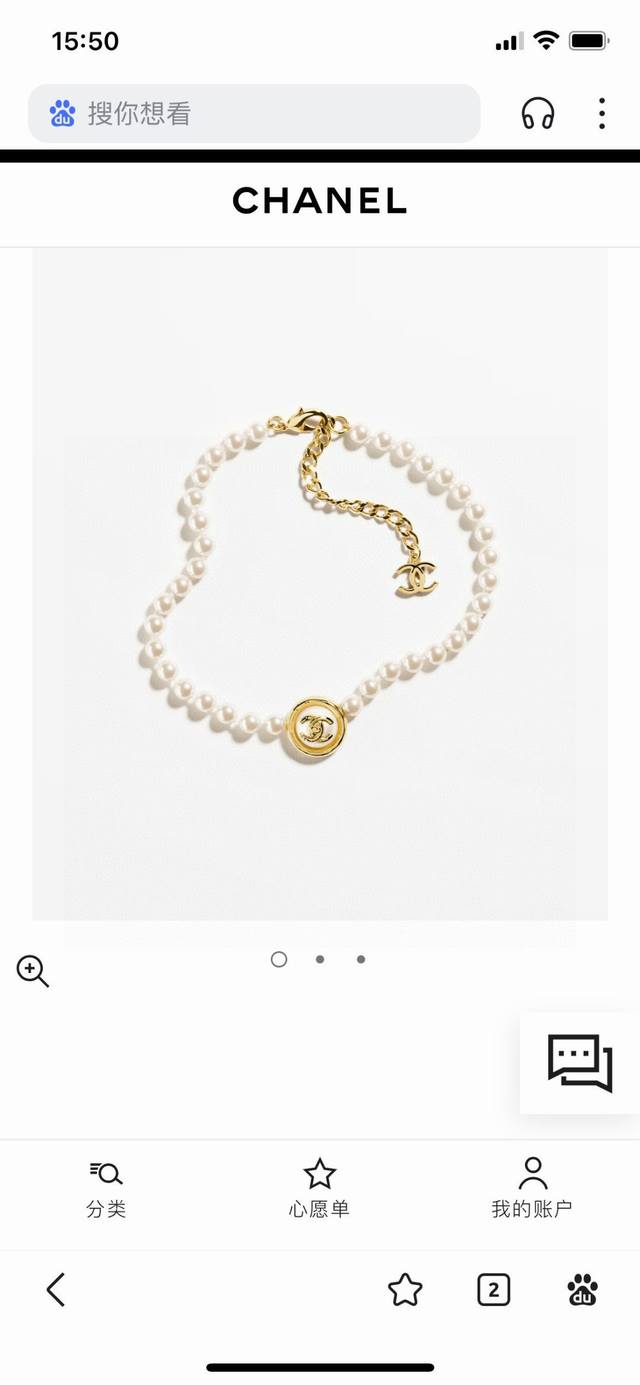Open the three-dot overflow menu
640x1385 pixels.
pos(601,113)
